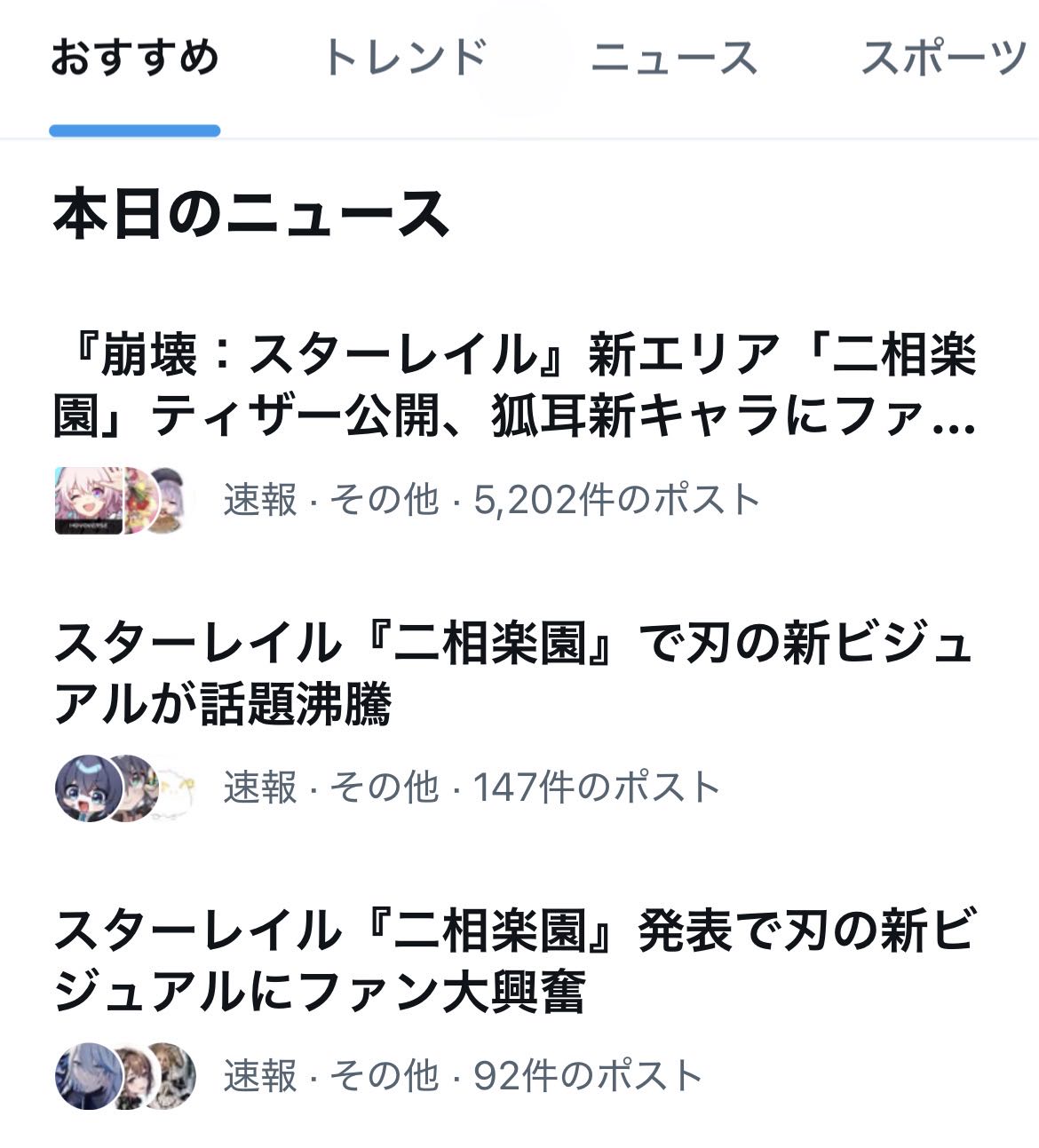
Task: Open the ニュース tab
Action: 674,59
